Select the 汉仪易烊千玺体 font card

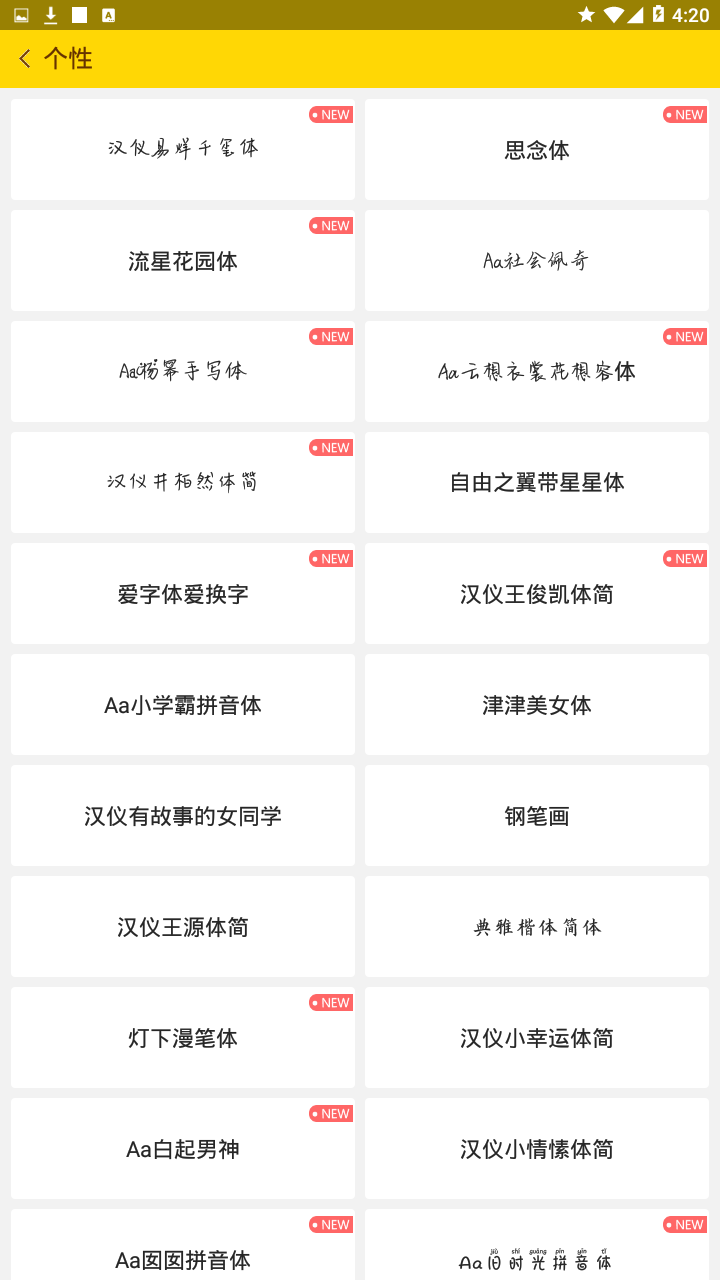(183, 150)
